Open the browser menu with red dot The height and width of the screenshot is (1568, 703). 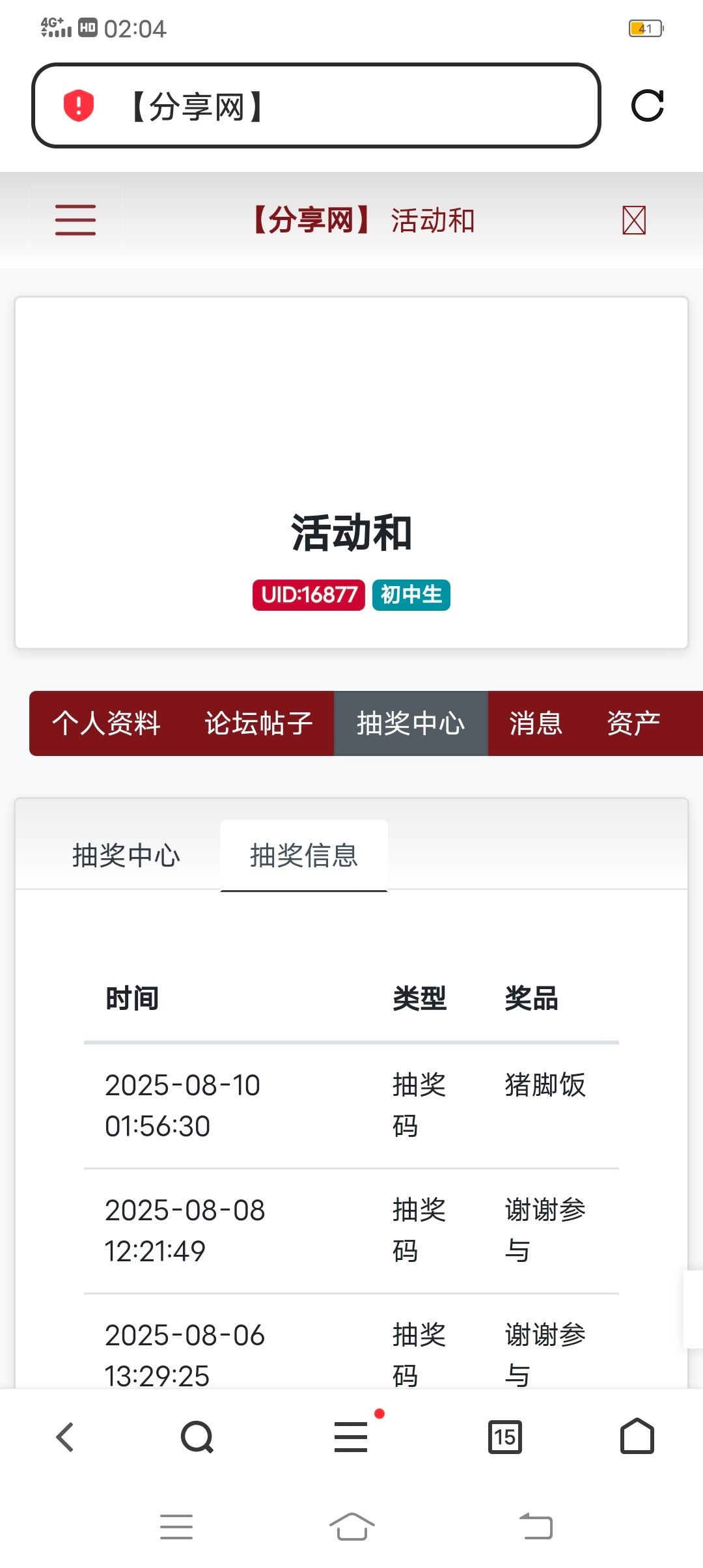point(351,1437)
